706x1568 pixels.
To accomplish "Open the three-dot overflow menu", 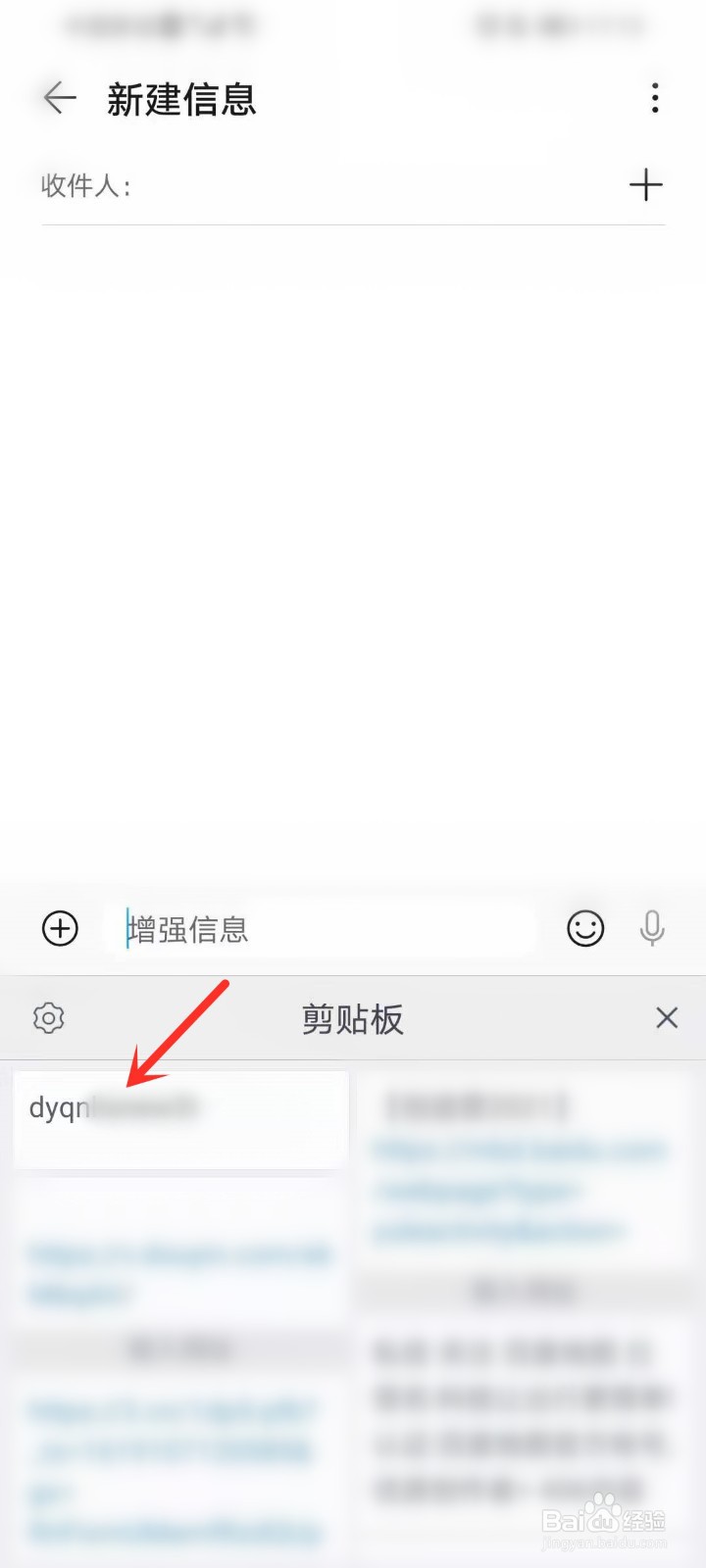I will coord(654,98).
